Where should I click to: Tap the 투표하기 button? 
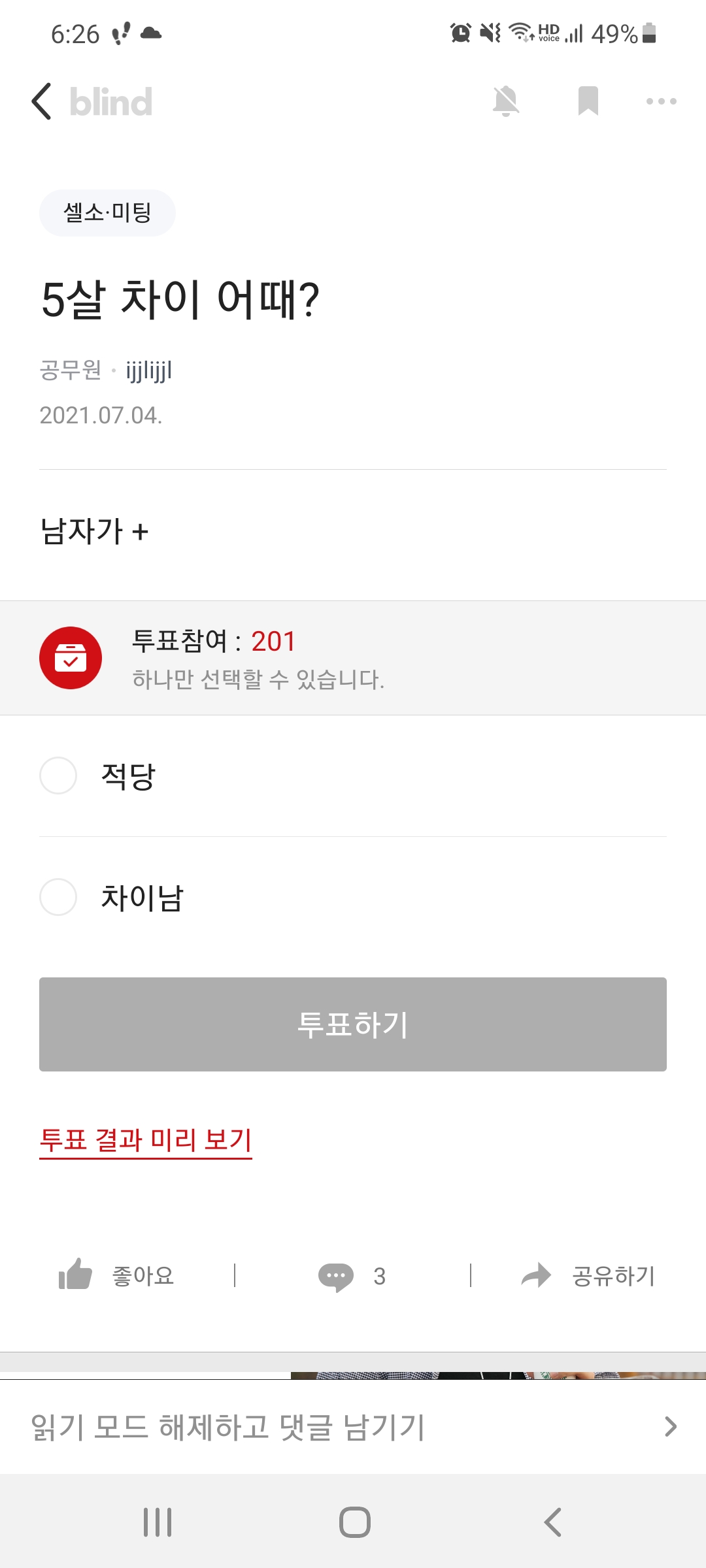click(x=353, y=1024)
